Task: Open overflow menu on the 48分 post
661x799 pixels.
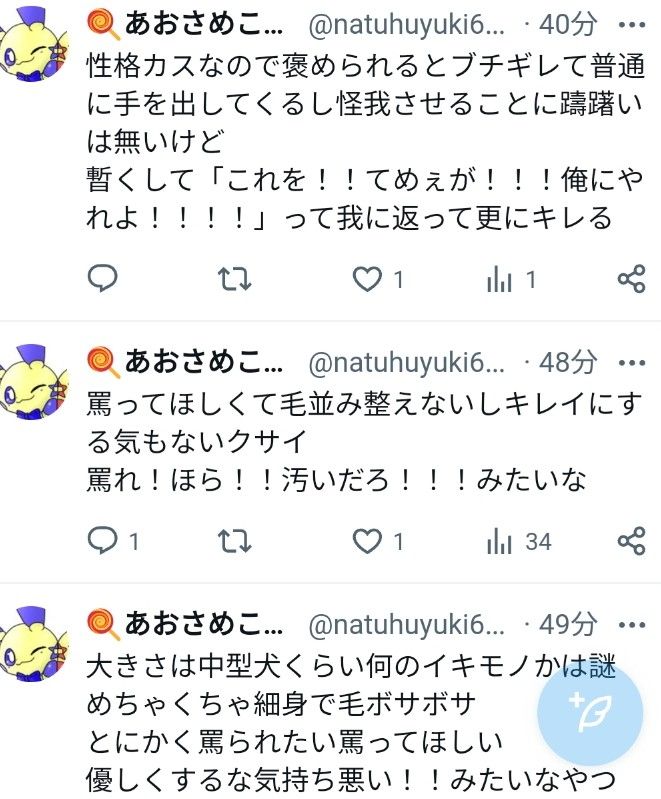Action: (x=632, y=363)
